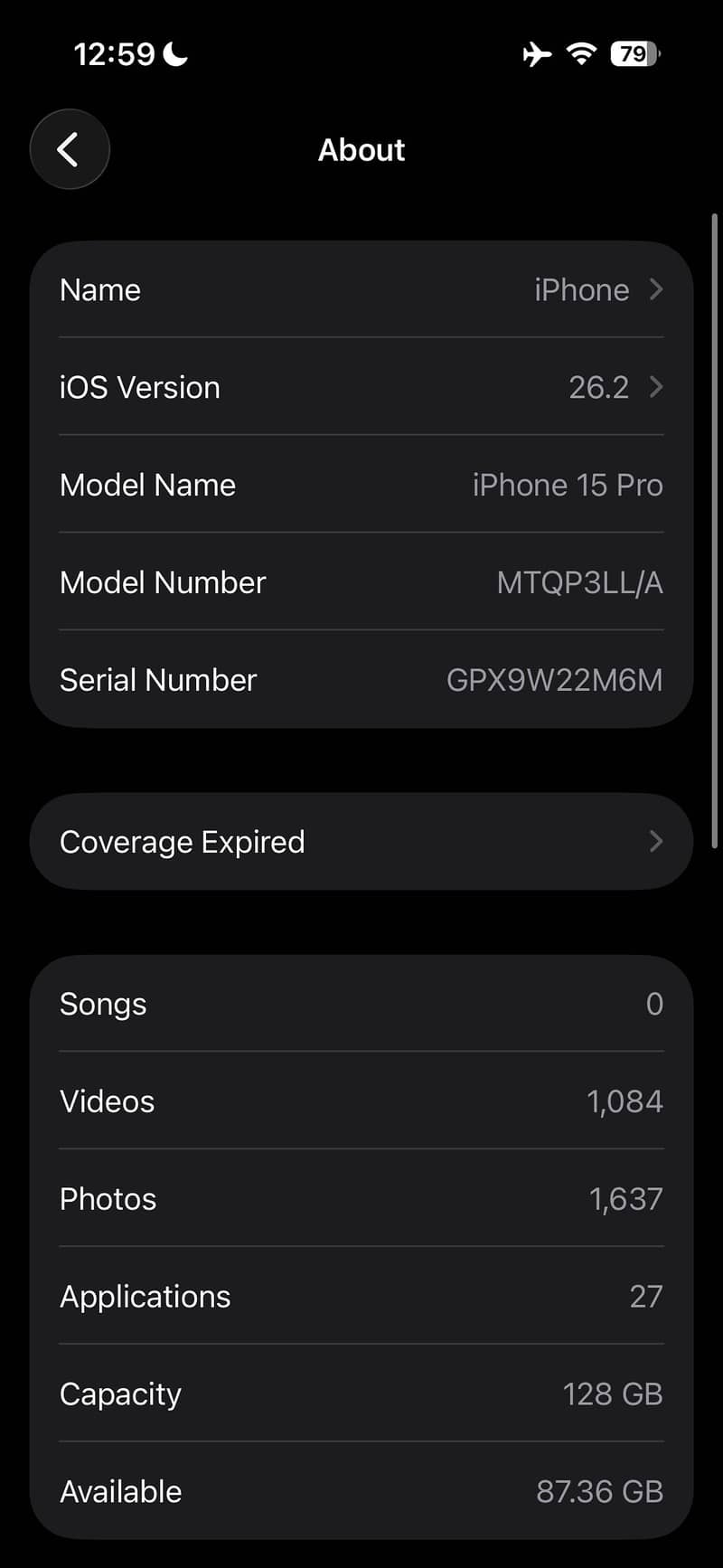This screenshot has width=723, height=1568.
Task: Tap the Model Number MTQP3LL/A row
Action: [x=361, y=581]
